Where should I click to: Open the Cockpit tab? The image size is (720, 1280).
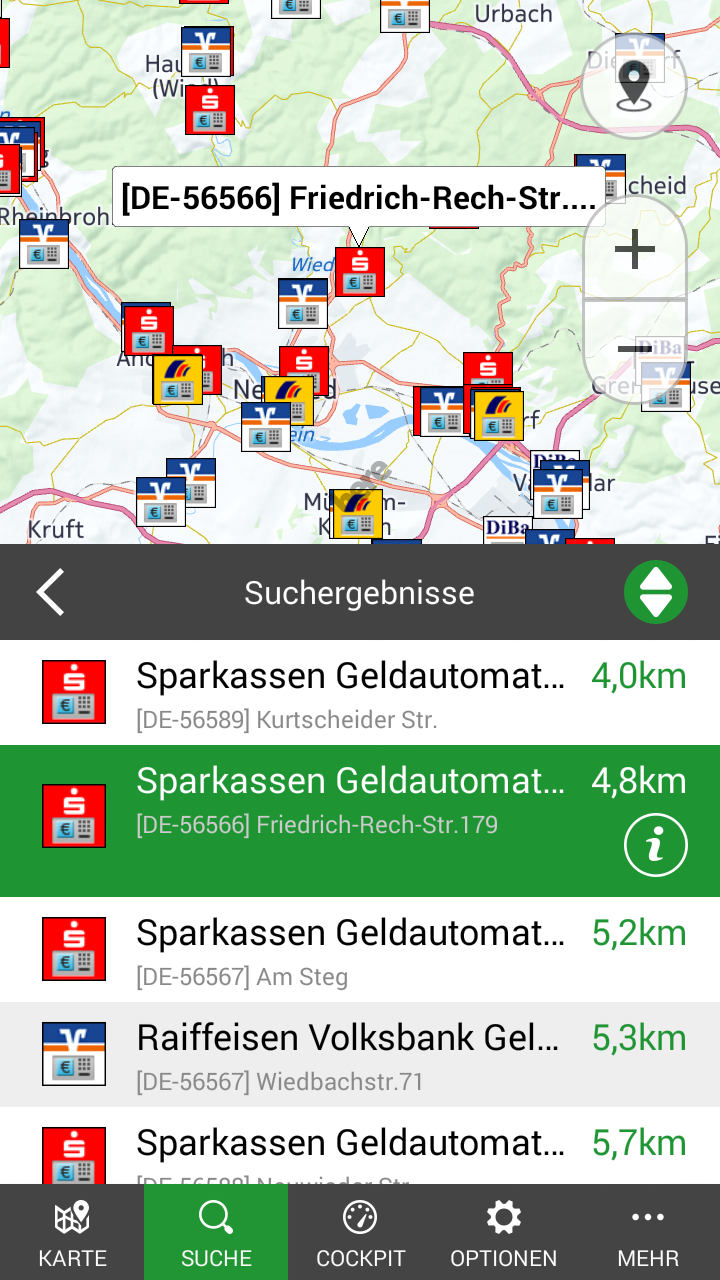click(x=360, y=1232)
